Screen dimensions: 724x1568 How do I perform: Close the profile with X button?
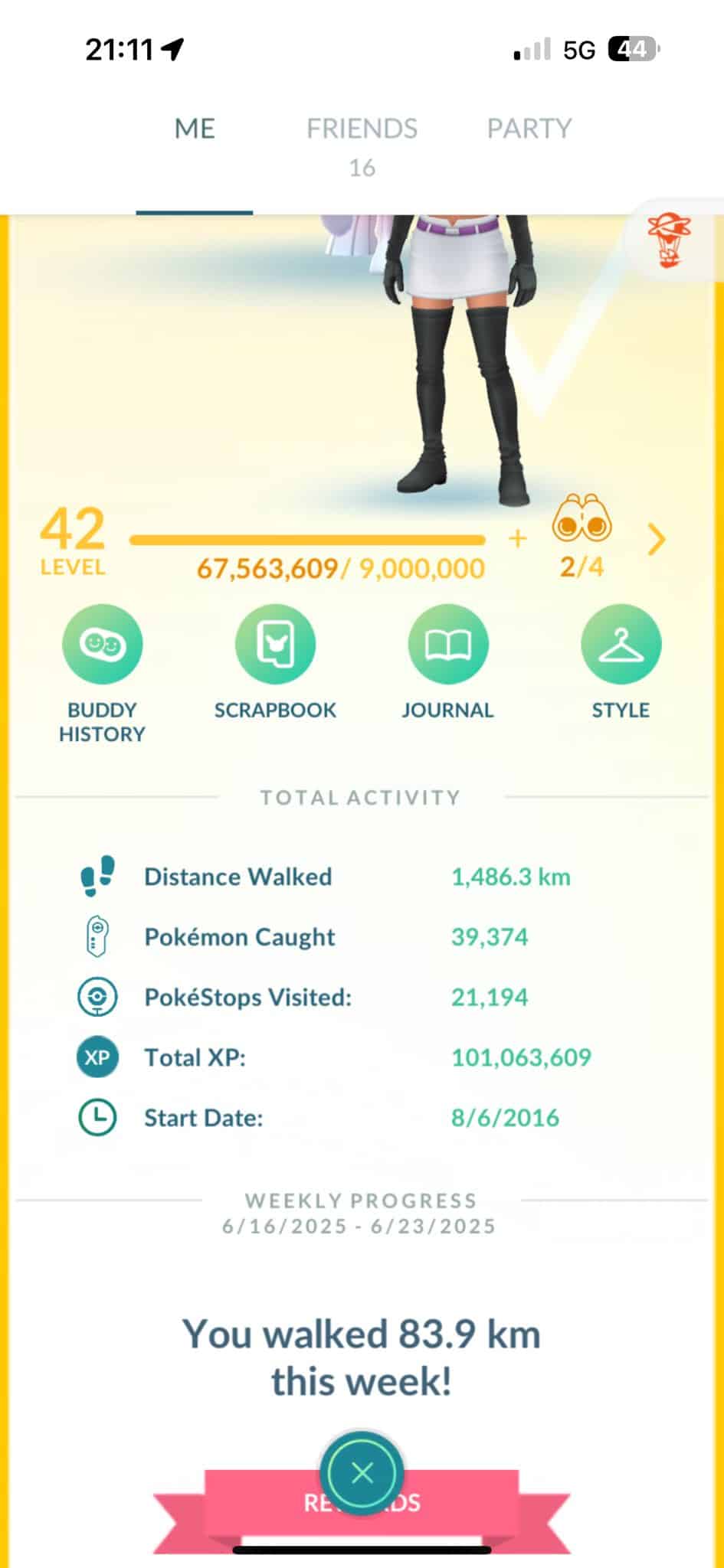point(362,1472)
